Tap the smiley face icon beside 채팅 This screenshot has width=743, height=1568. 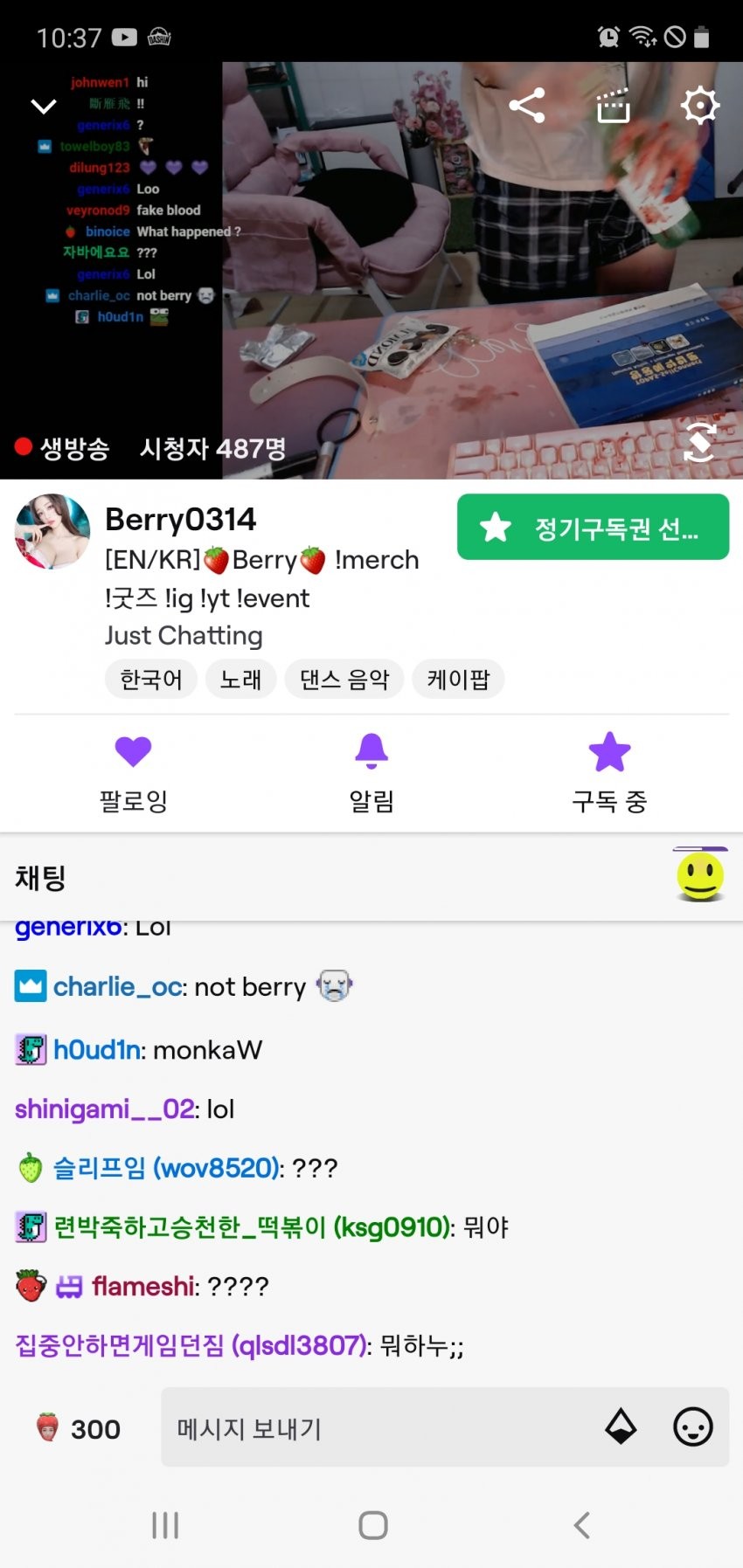point(699,876)
